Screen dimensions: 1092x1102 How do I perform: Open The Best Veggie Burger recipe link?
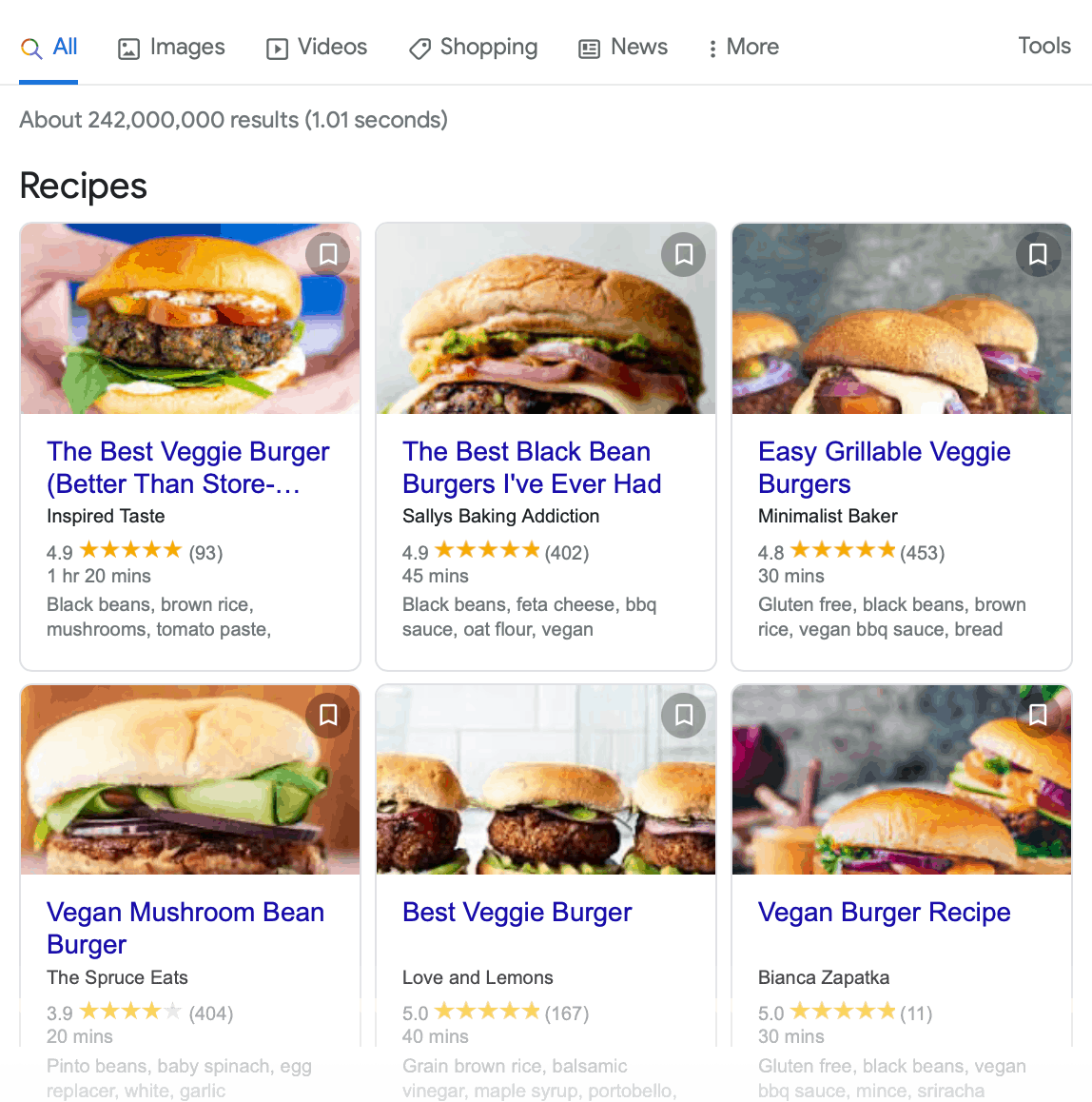pyautogui.click(x=187, y=466)
